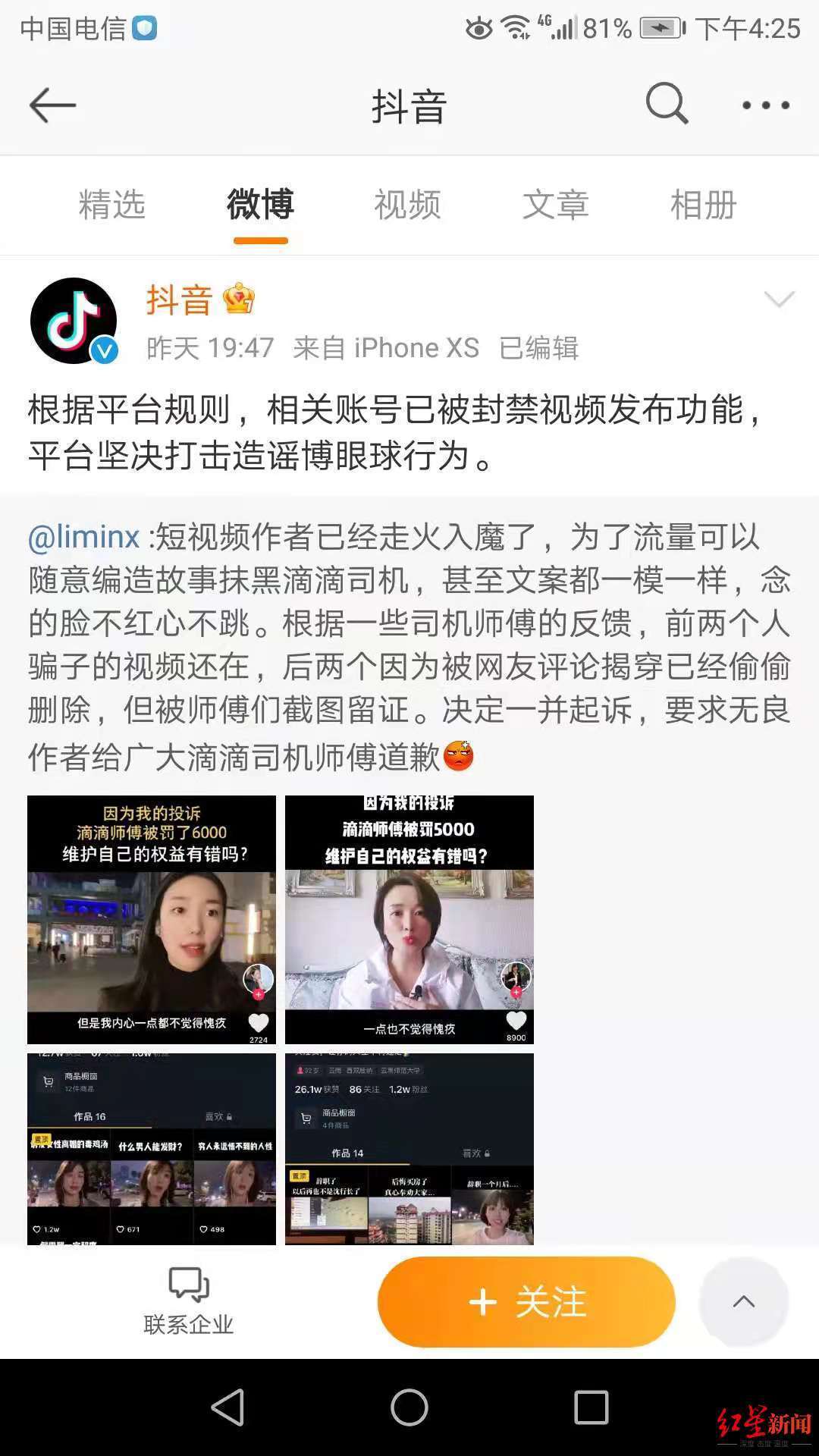Open the 抖音 avatar profile
819x1456 pixels.
pos(74,321)
